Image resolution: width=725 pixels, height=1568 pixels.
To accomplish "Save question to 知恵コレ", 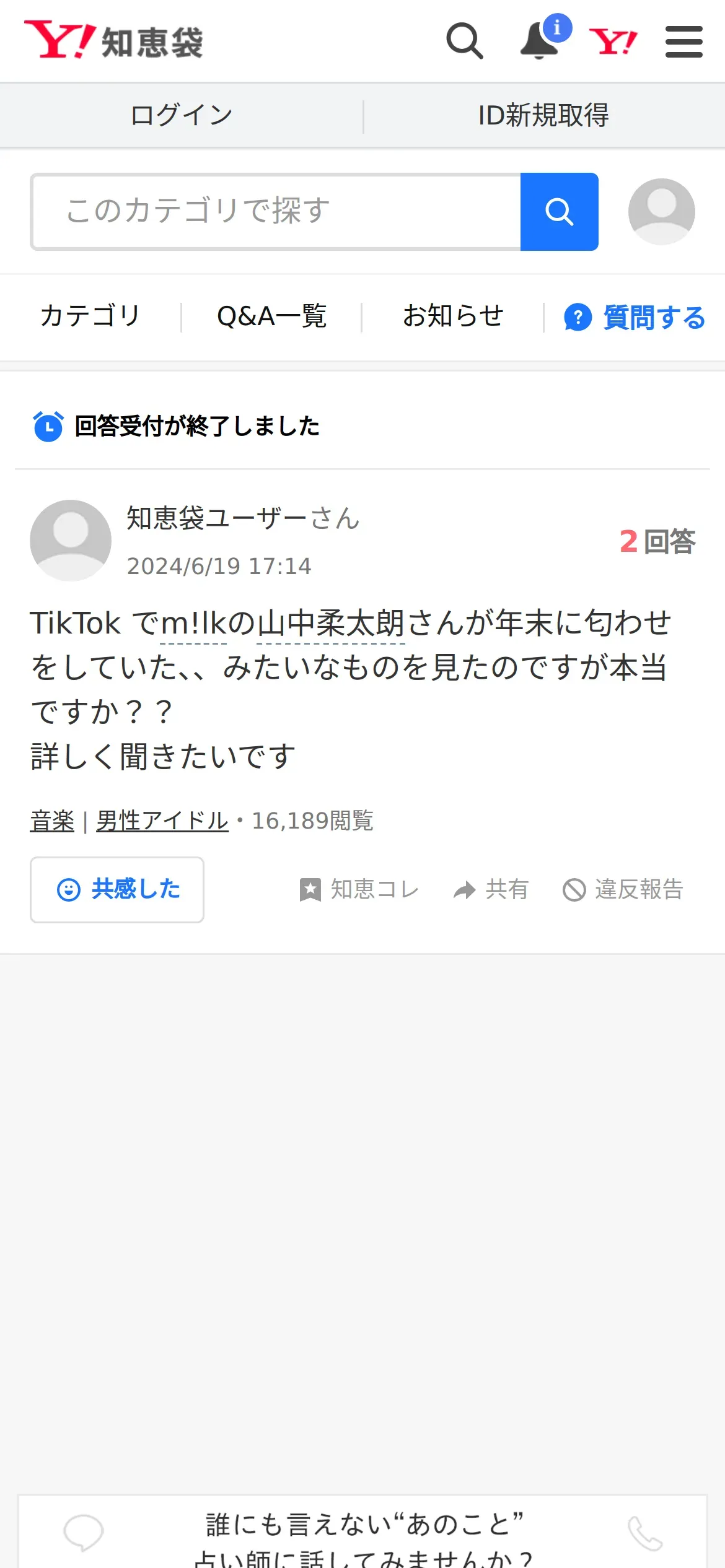I will (x=359, y=889).
